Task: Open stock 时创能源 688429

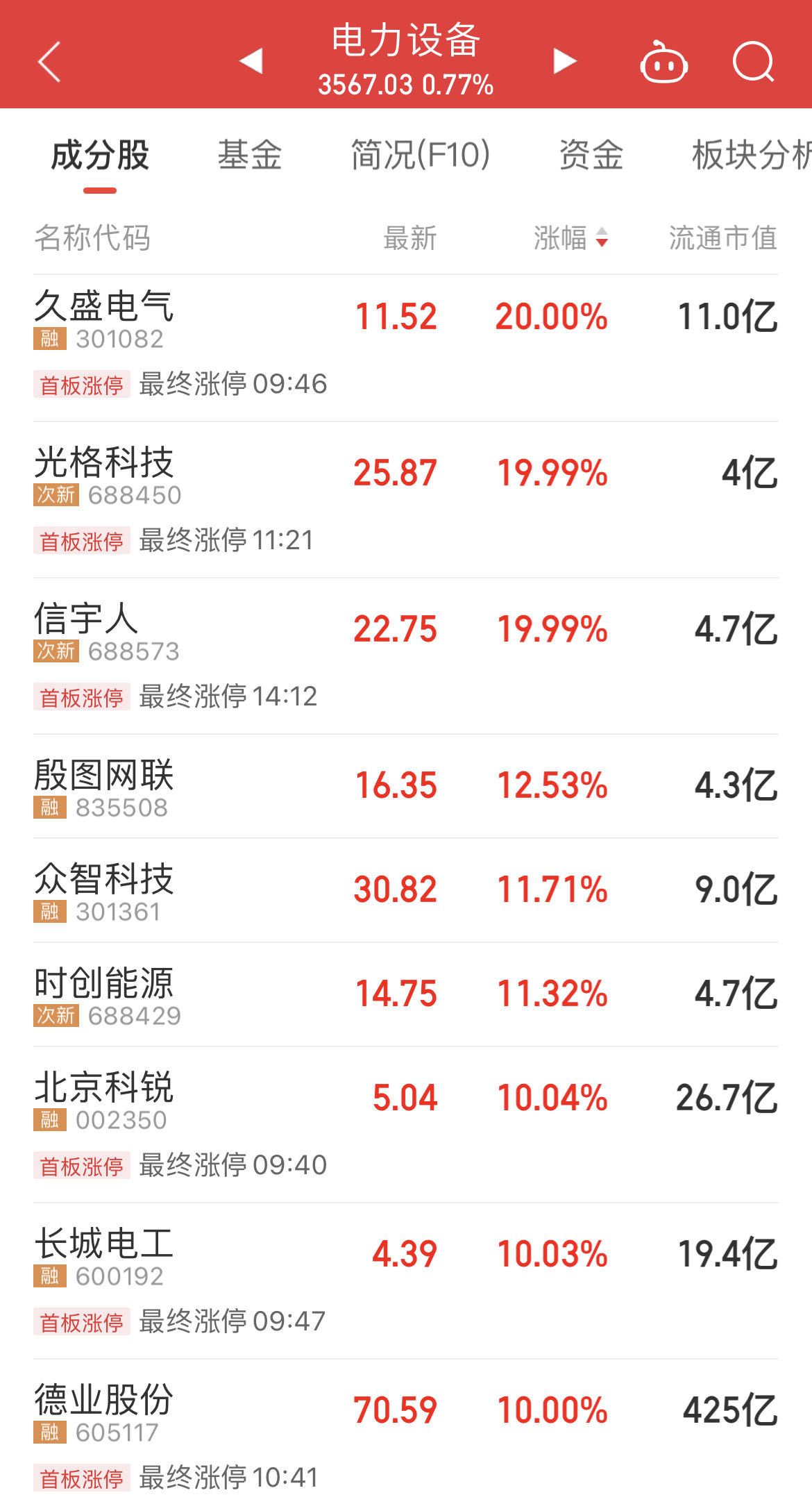Action: coord(406,995)
